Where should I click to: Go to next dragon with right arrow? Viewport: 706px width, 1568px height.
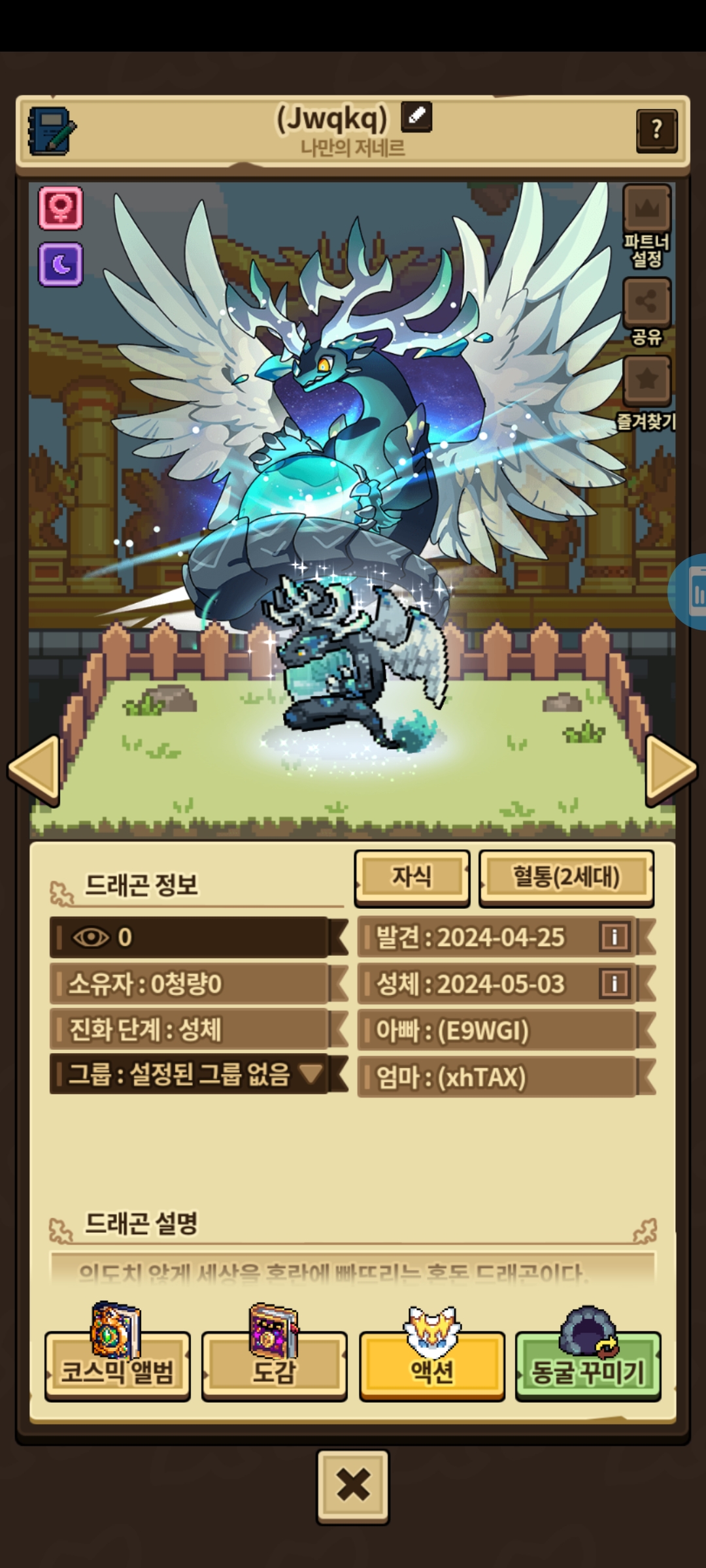coord(671,770)
